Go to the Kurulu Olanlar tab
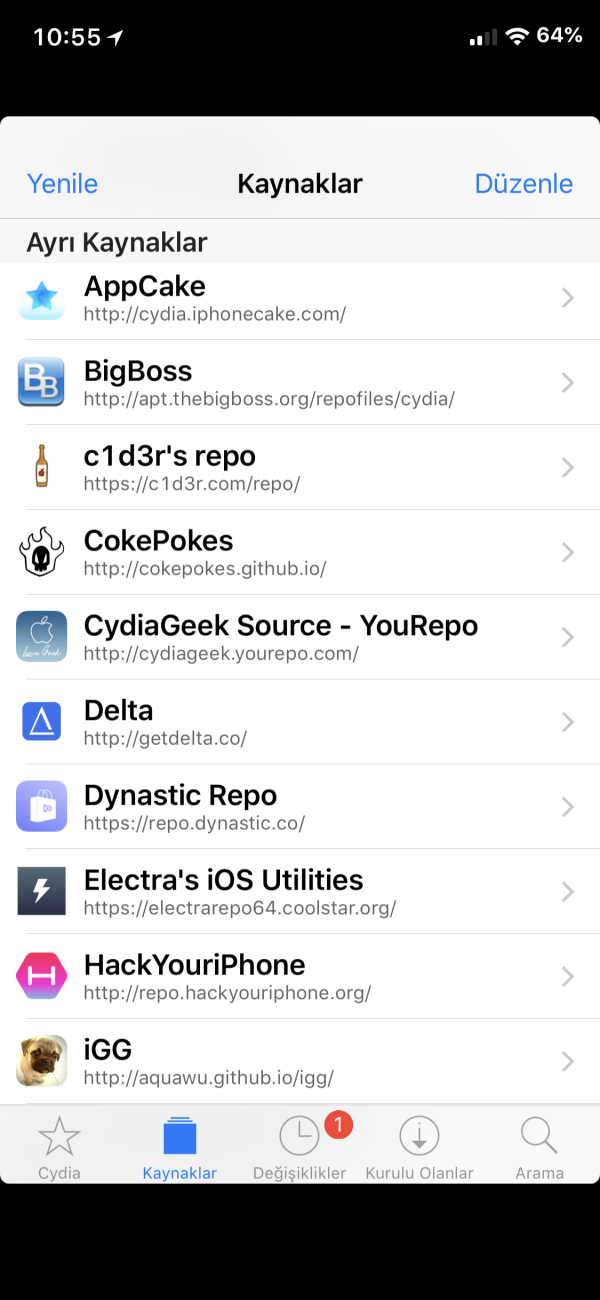600x1300 pixels. point(419,1147)
